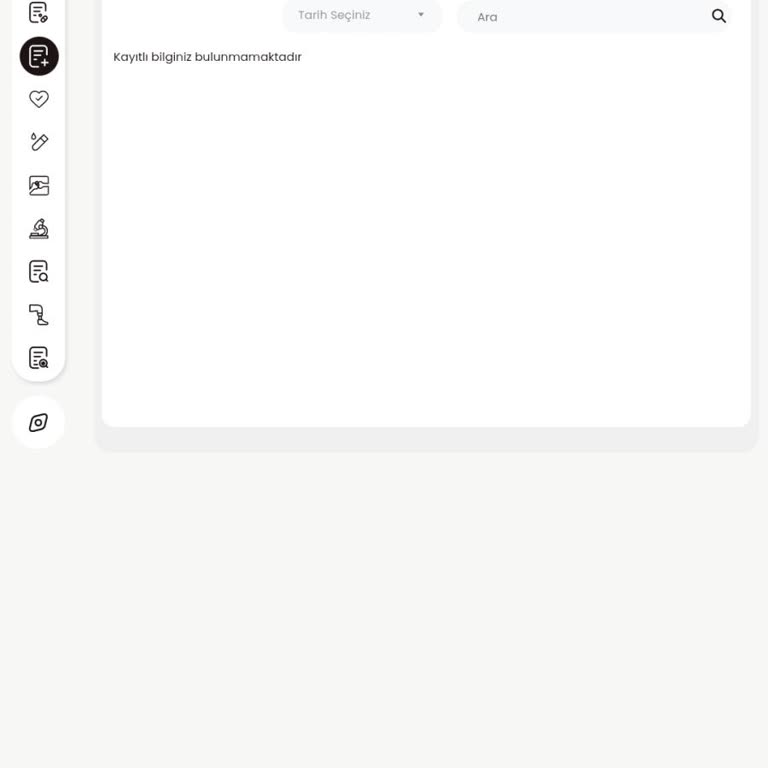Open the test tube and drop icon
Viewport: 768px width, 768px height.
pyautogui.click(x=39, y=142)
